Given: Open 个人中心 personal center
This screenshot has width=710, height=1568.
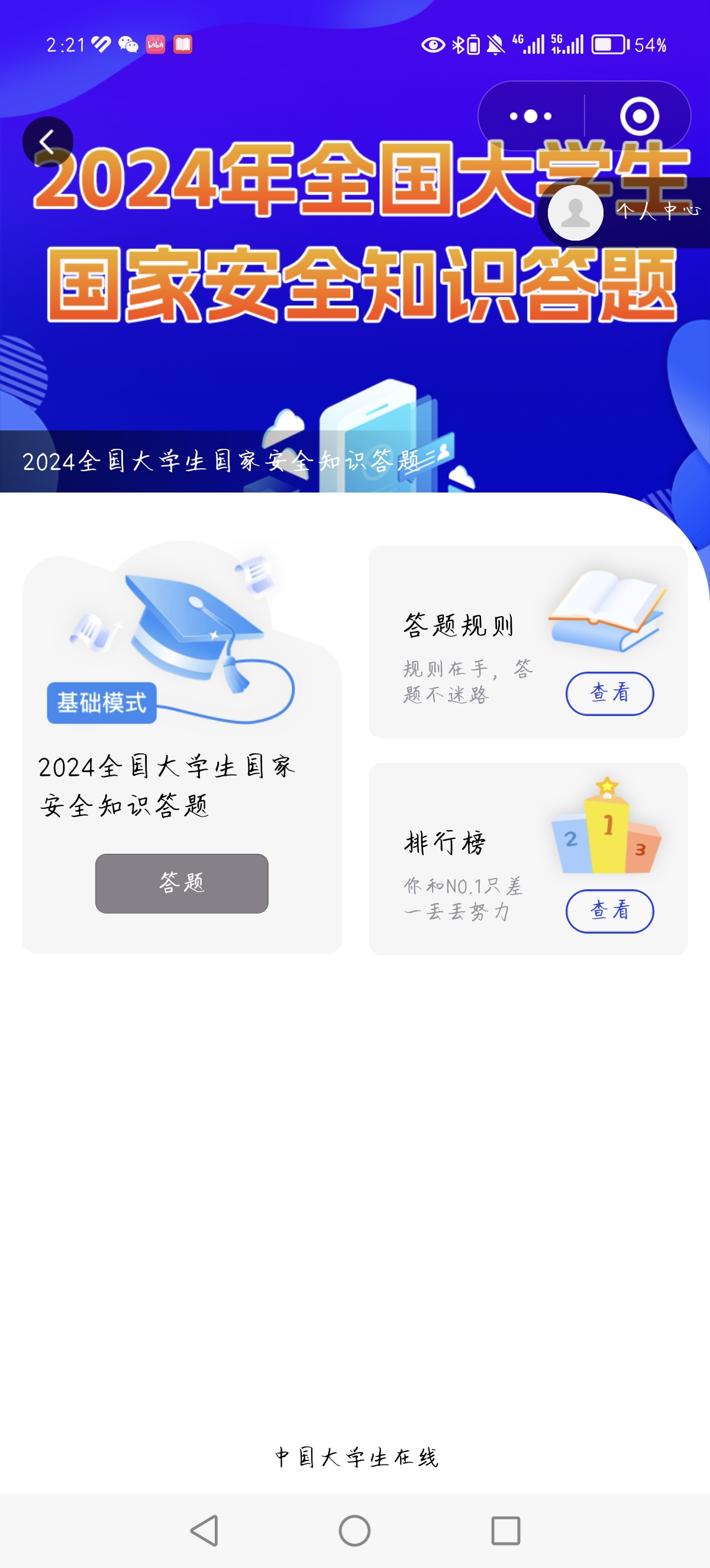Looking at the screenshot, I should [x=625, y=212].
